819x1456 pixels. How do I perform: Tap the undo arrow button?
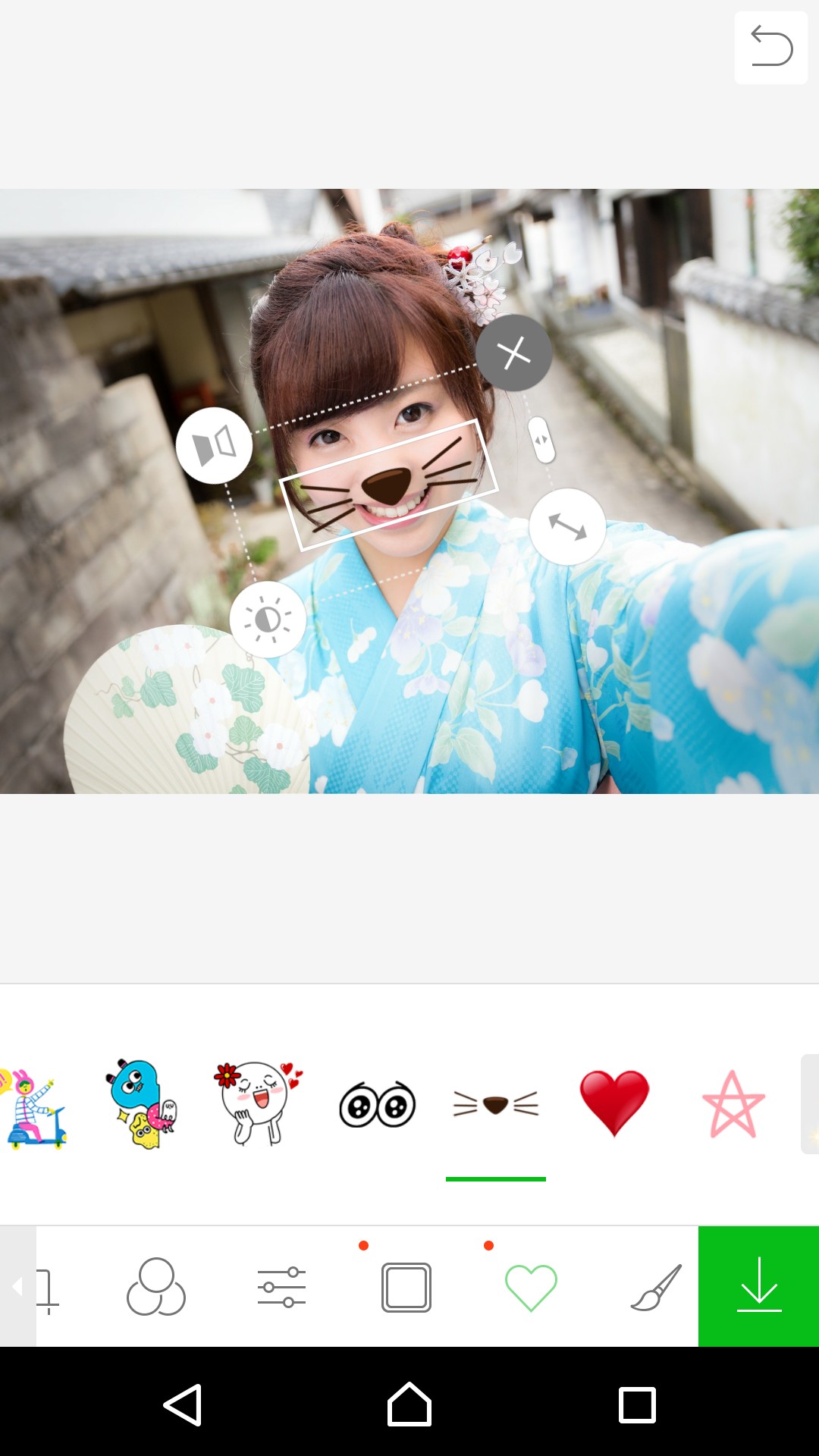[770, 47]
